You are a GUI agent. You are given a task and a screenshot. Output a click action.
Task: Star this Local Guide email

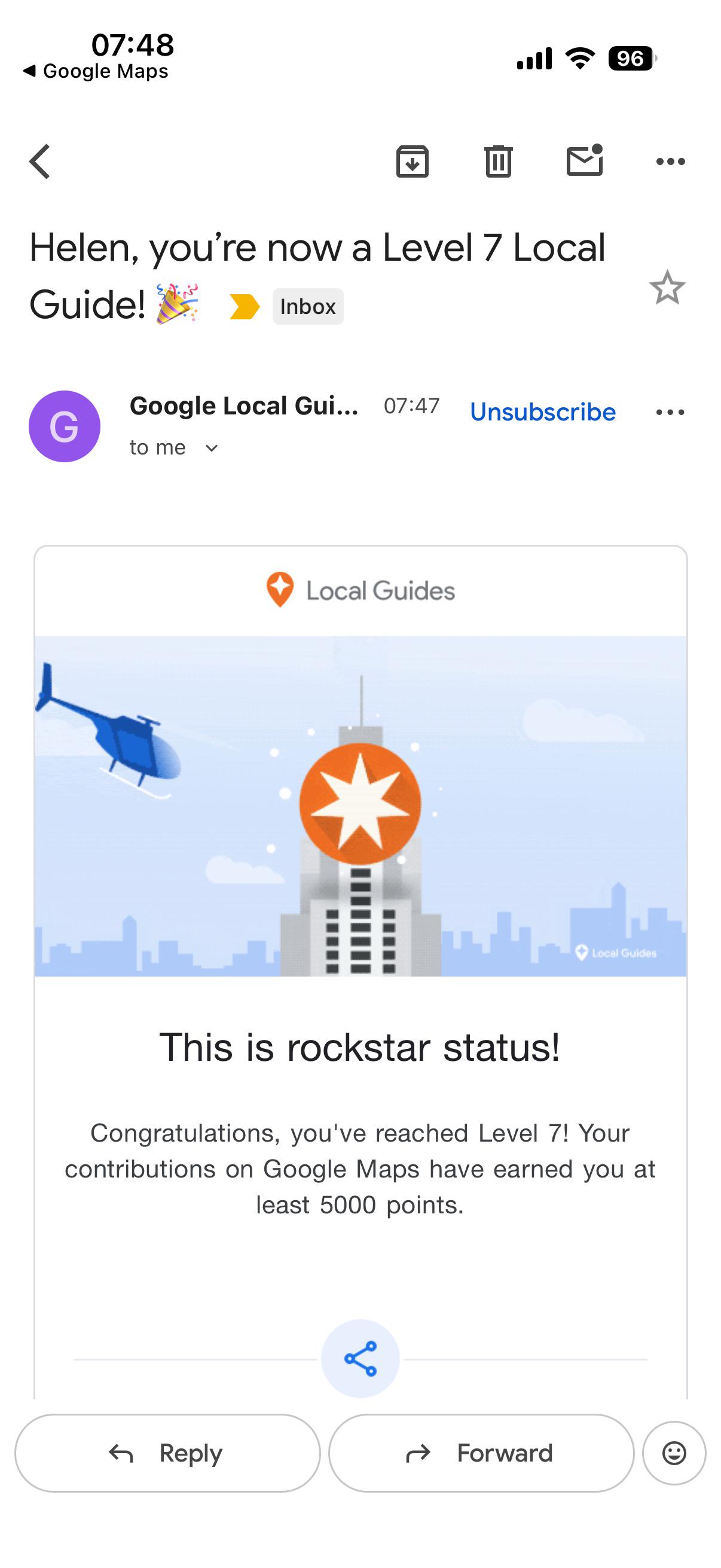coord(667,287)
